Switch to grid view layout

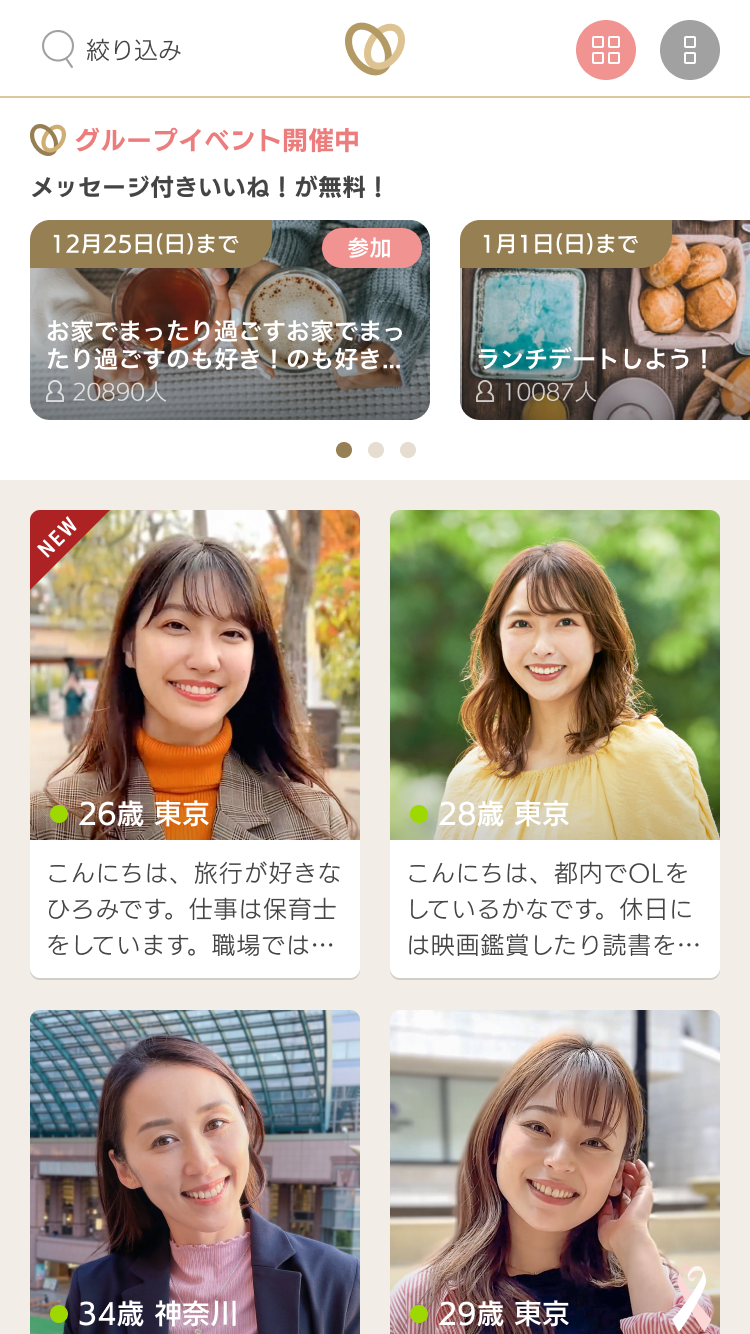[606, 50]
